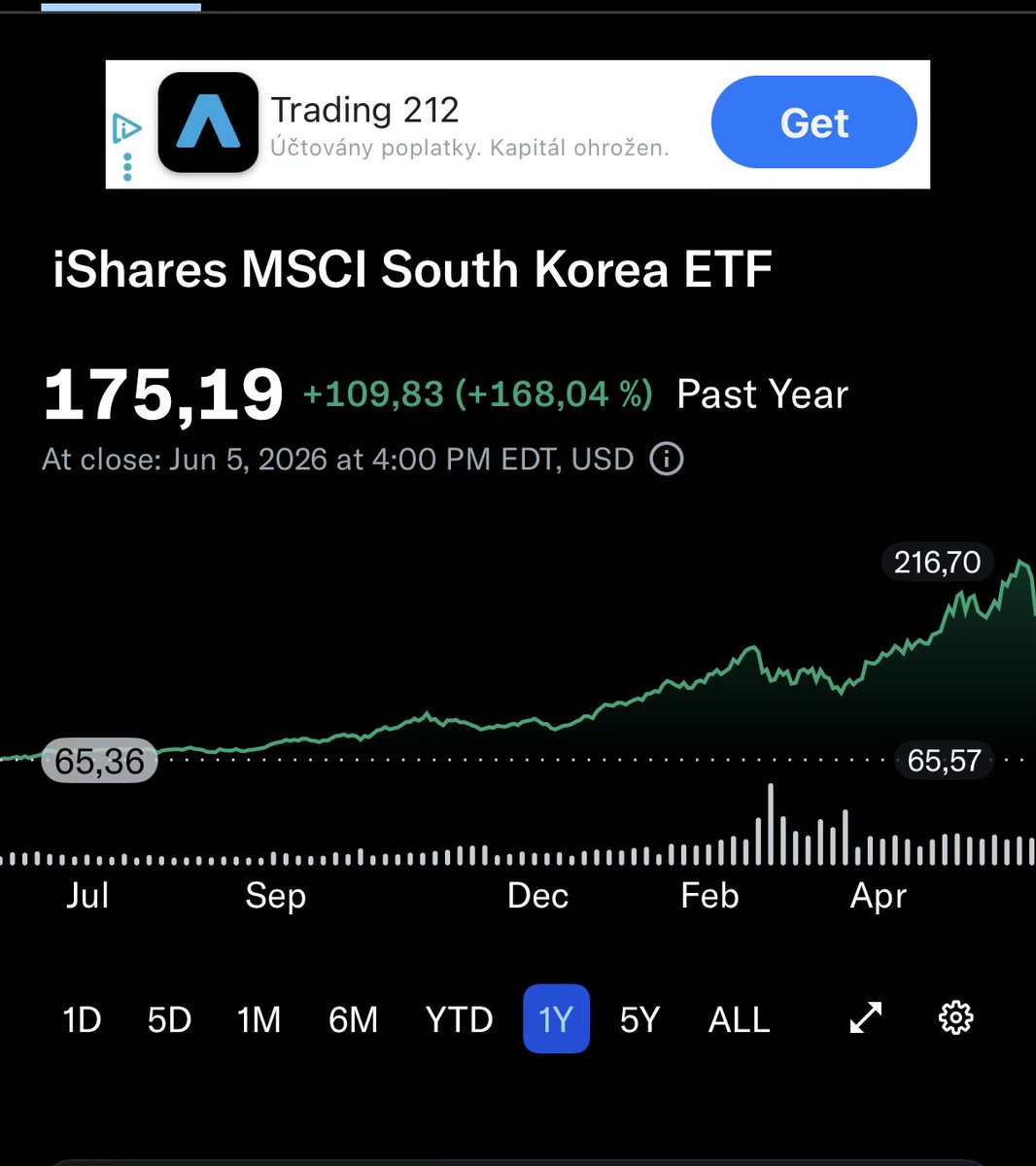Open the AdChoices triangle icon
Image resolution: width=1036 pixels, height=1166 pixels.
pyautogui.click(x=126, y=127)
